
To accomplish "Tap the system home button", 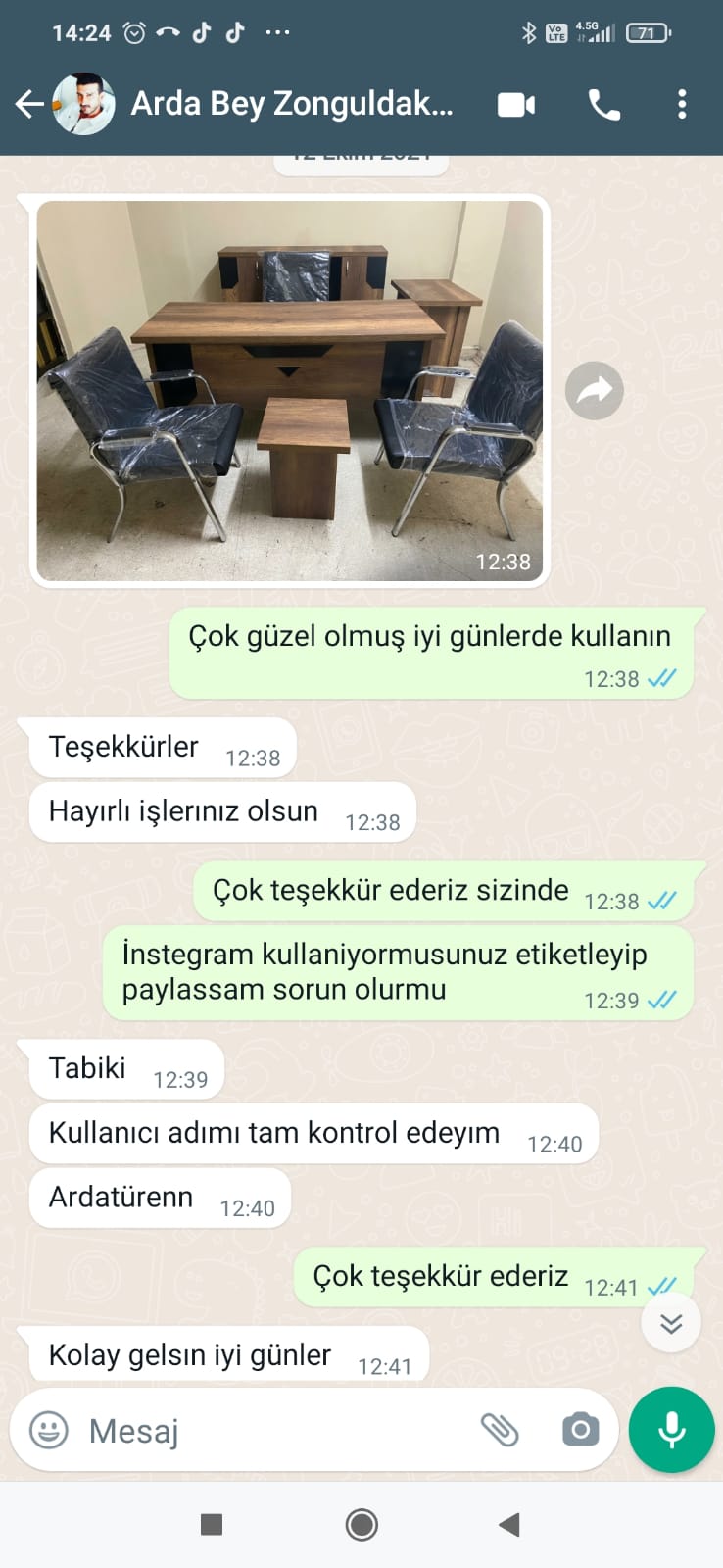I will pyautogui.click(x=361, y=1525).
